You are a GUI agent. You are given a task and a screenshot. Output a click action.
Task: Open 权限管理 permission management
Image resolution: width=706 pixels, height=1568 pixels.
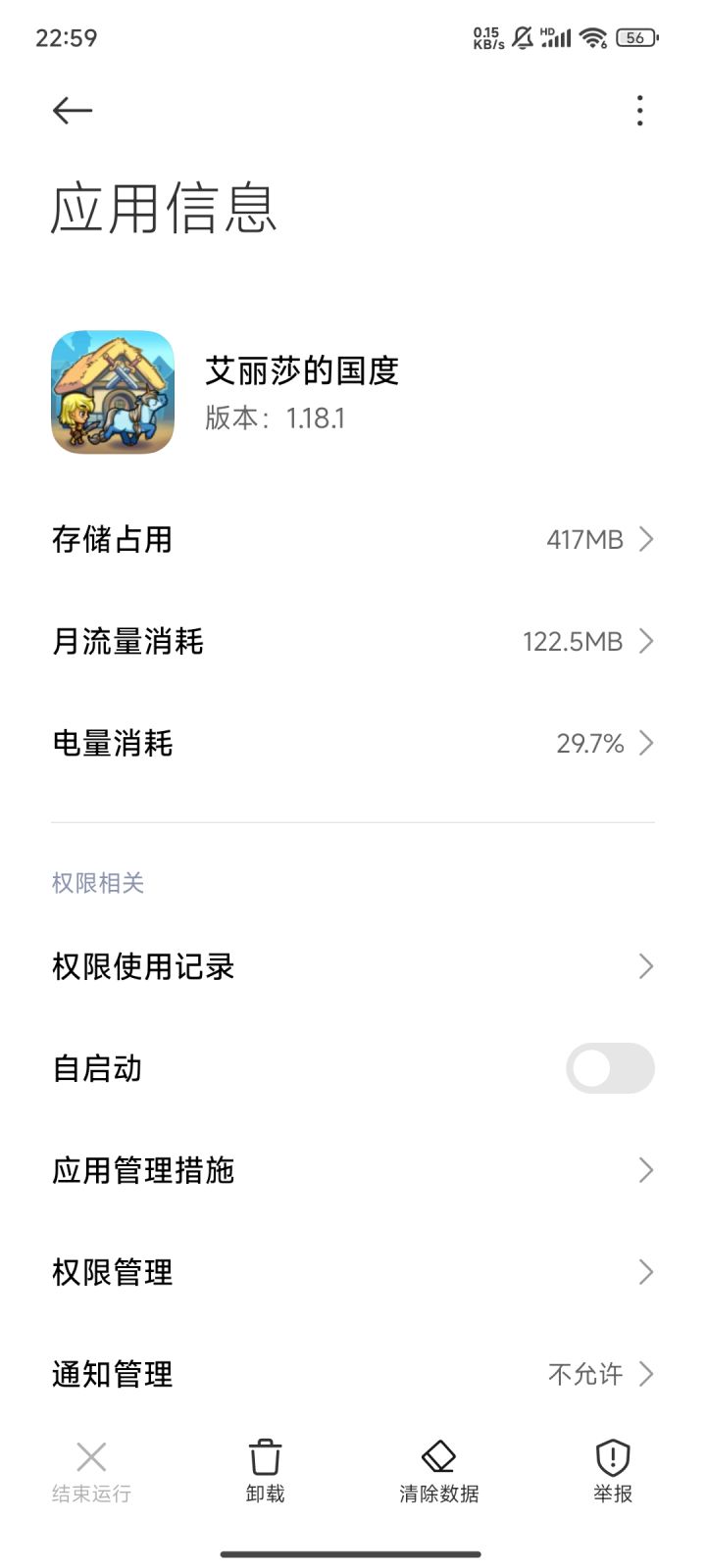point(353,1272)
